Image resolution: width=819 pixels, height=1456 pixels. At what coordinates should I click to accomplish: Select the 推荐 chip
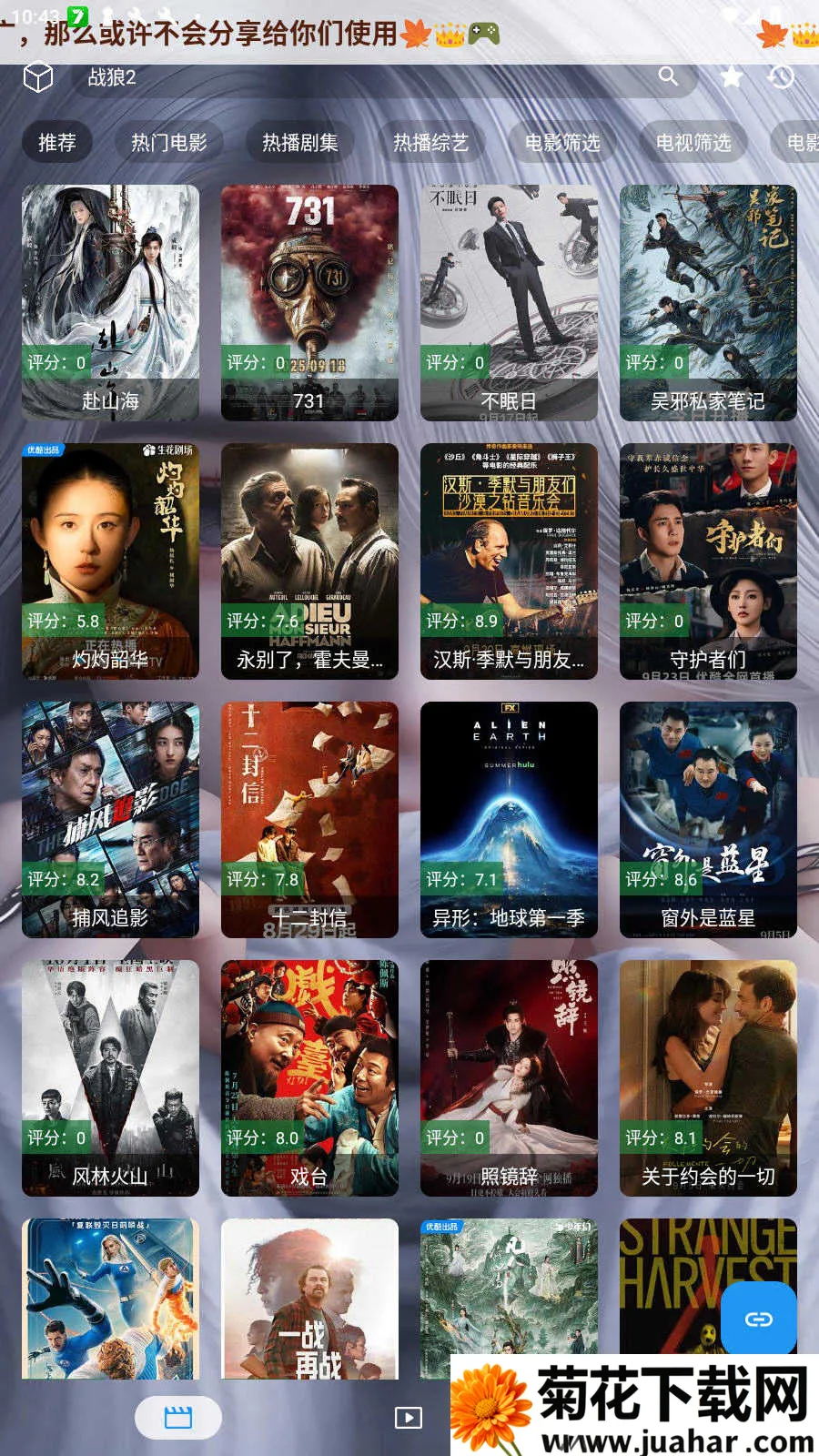click(x=56, y=143)
